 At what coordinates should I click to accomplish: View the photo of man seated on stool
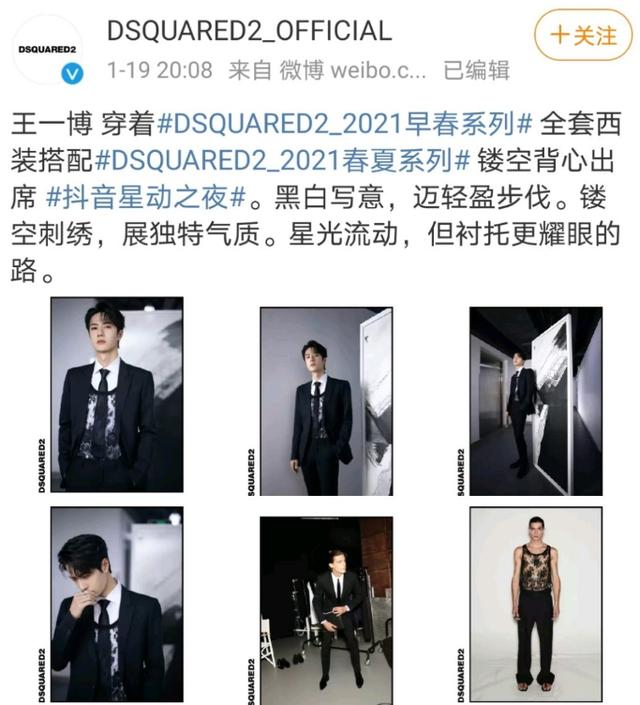326,604
